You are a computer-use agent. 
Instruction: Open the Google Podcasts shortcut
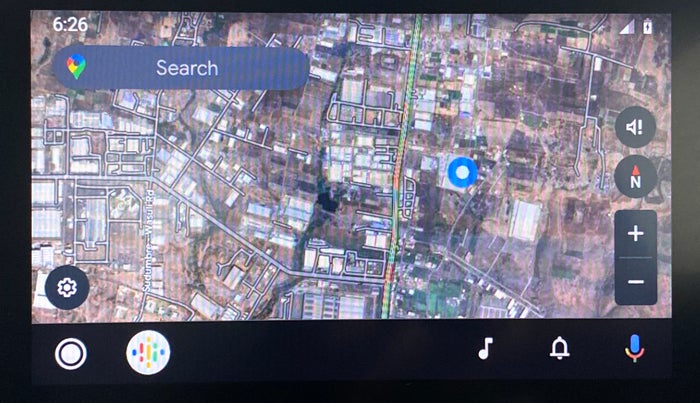coord(148,353)
